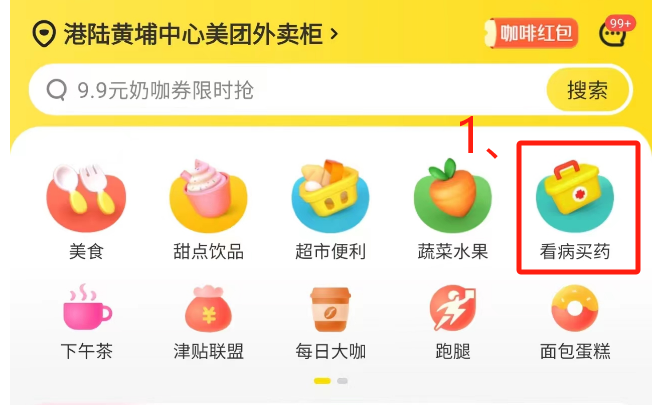Open the 津贴联盟 category
Viewport: 652px width, 405px height.
(x=208, y=320)
